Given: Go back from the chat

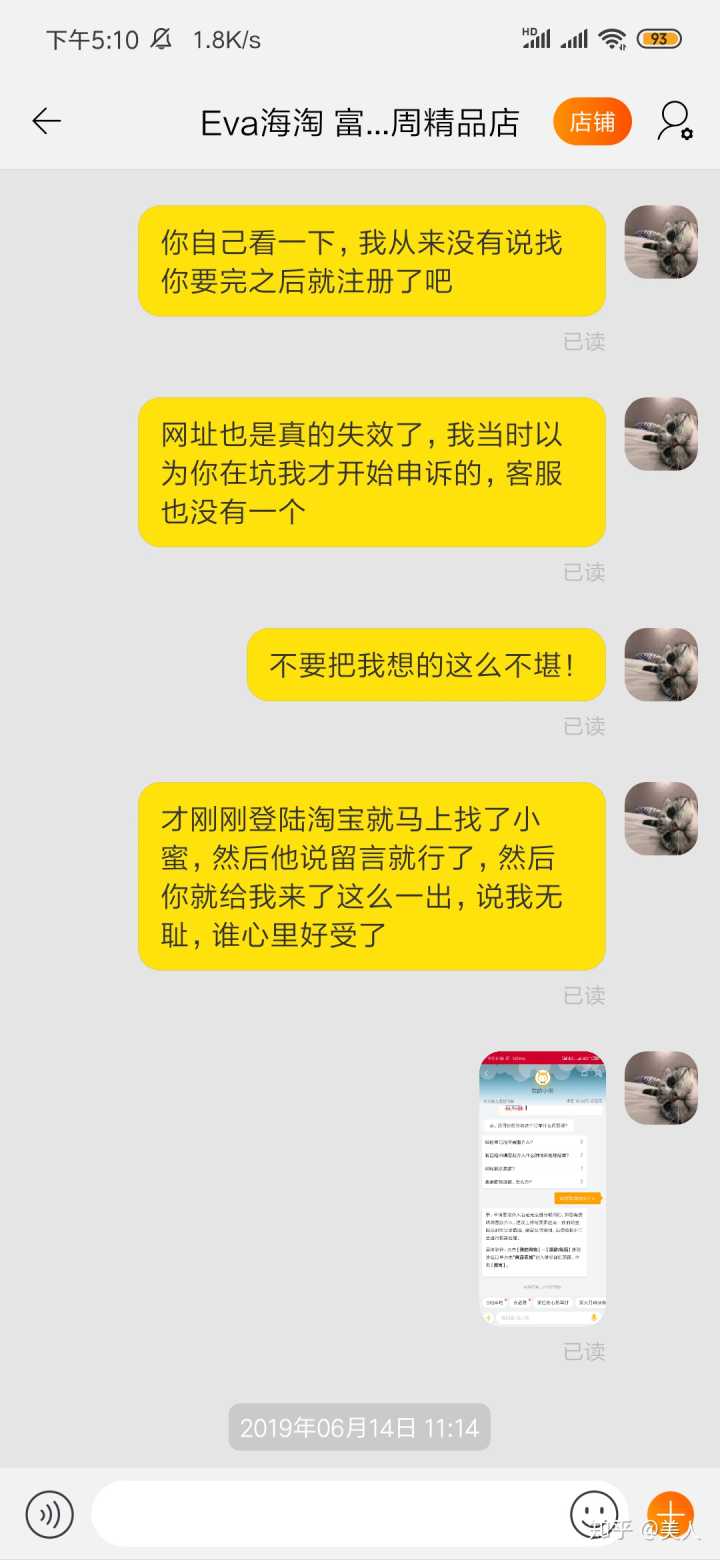Looking at the screenshot, I should coord(47,122).
